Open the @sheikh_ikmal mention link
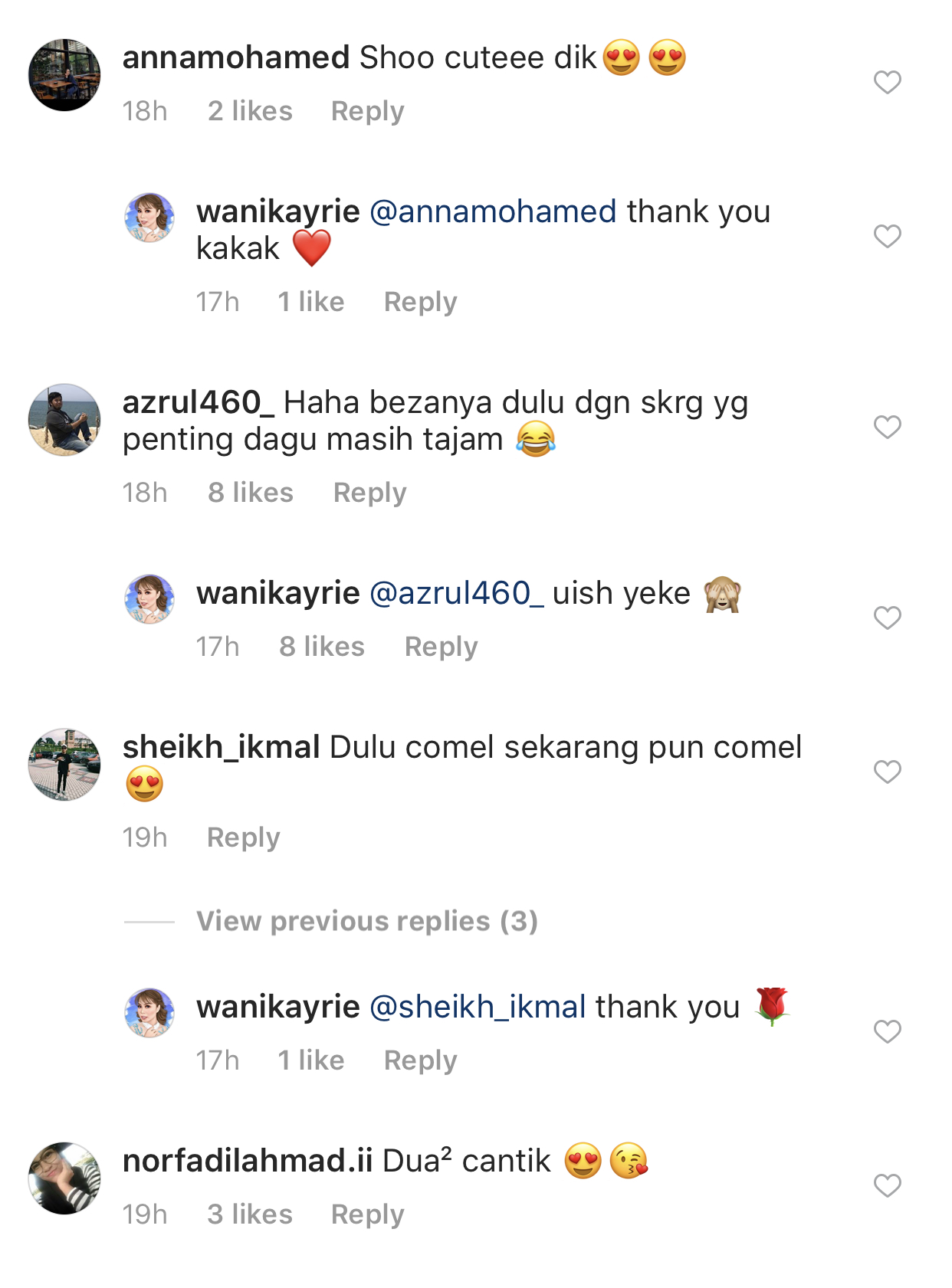The height and width of the screenshot is (1288, 952). point(478,1007)
